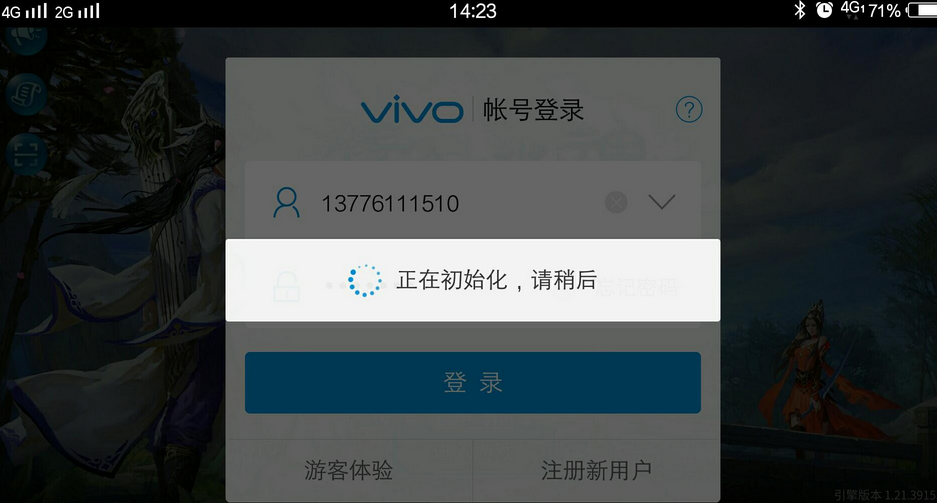Image resolution: width=937 pixels, height=503 pixels.
Task: Open the help question mark icon
Action: pos(689,109)
